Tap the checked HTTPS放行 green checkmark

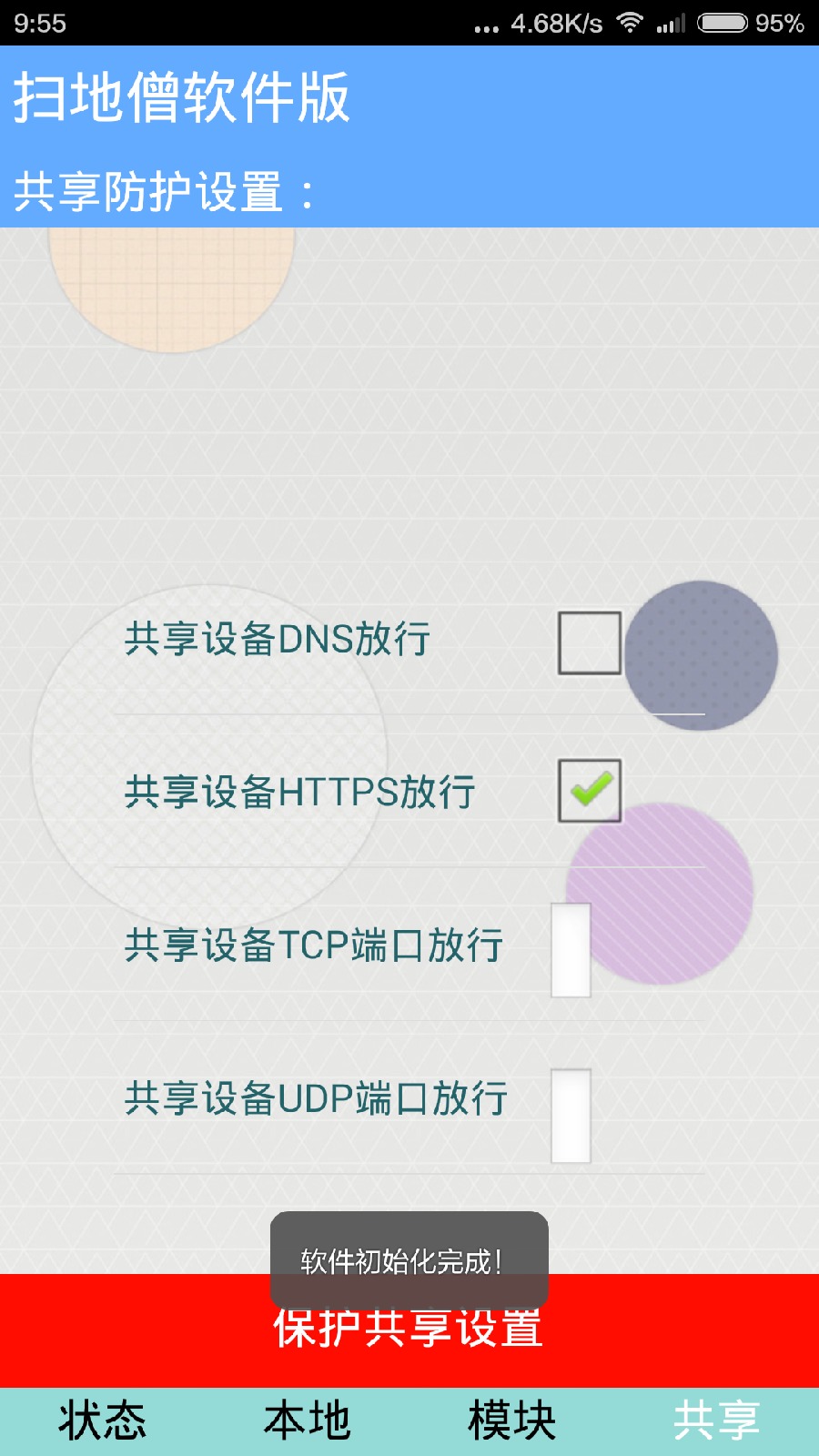(x=588, y=788)
